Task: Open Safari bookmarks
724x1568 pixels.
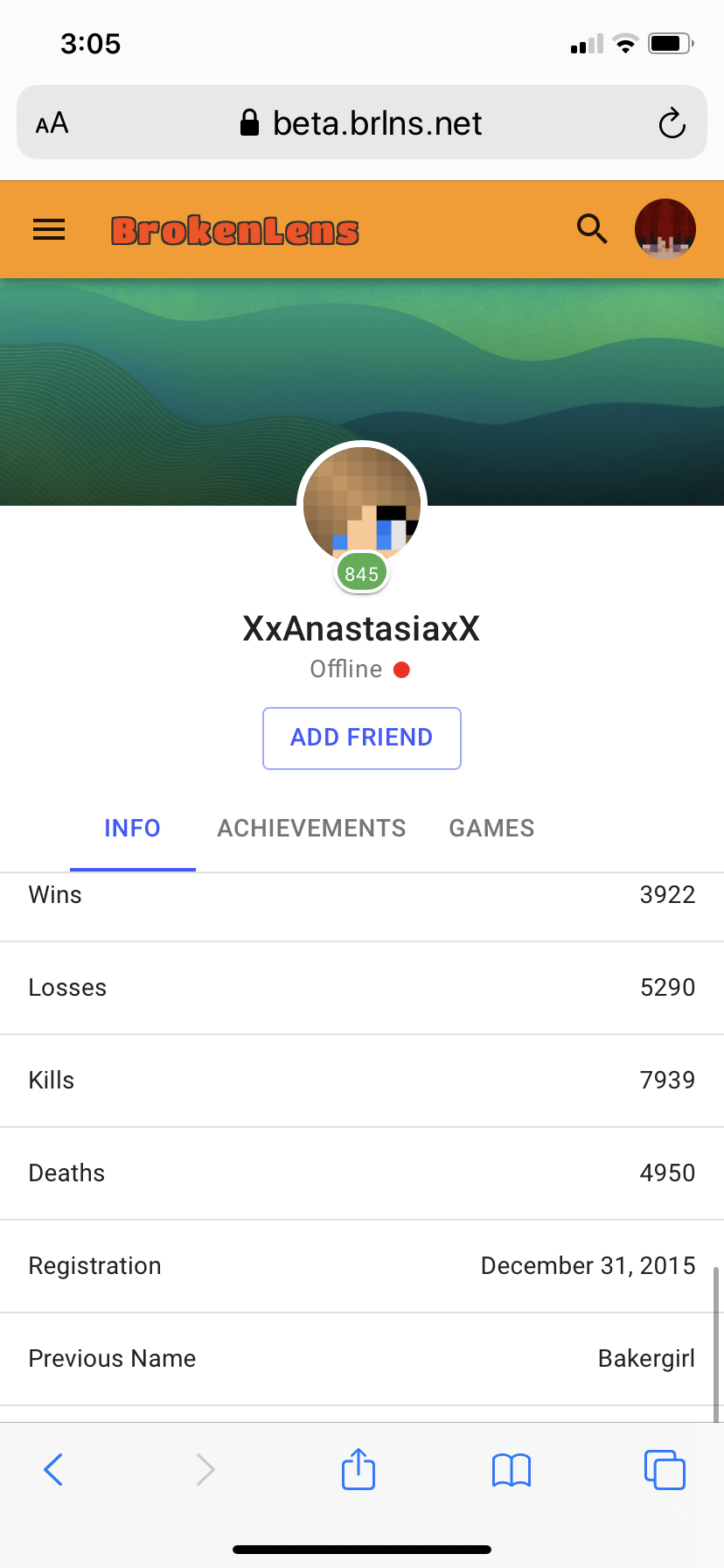Action: pyautogui.click(x=512, y=1470)
